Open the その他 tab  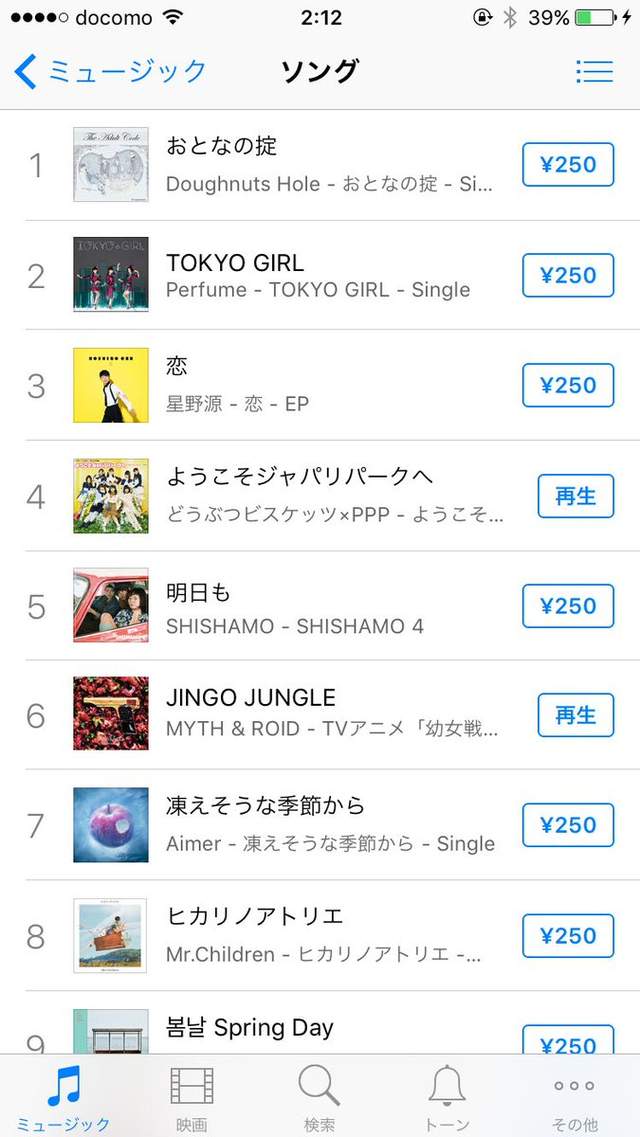click(x=575, y=1096)
